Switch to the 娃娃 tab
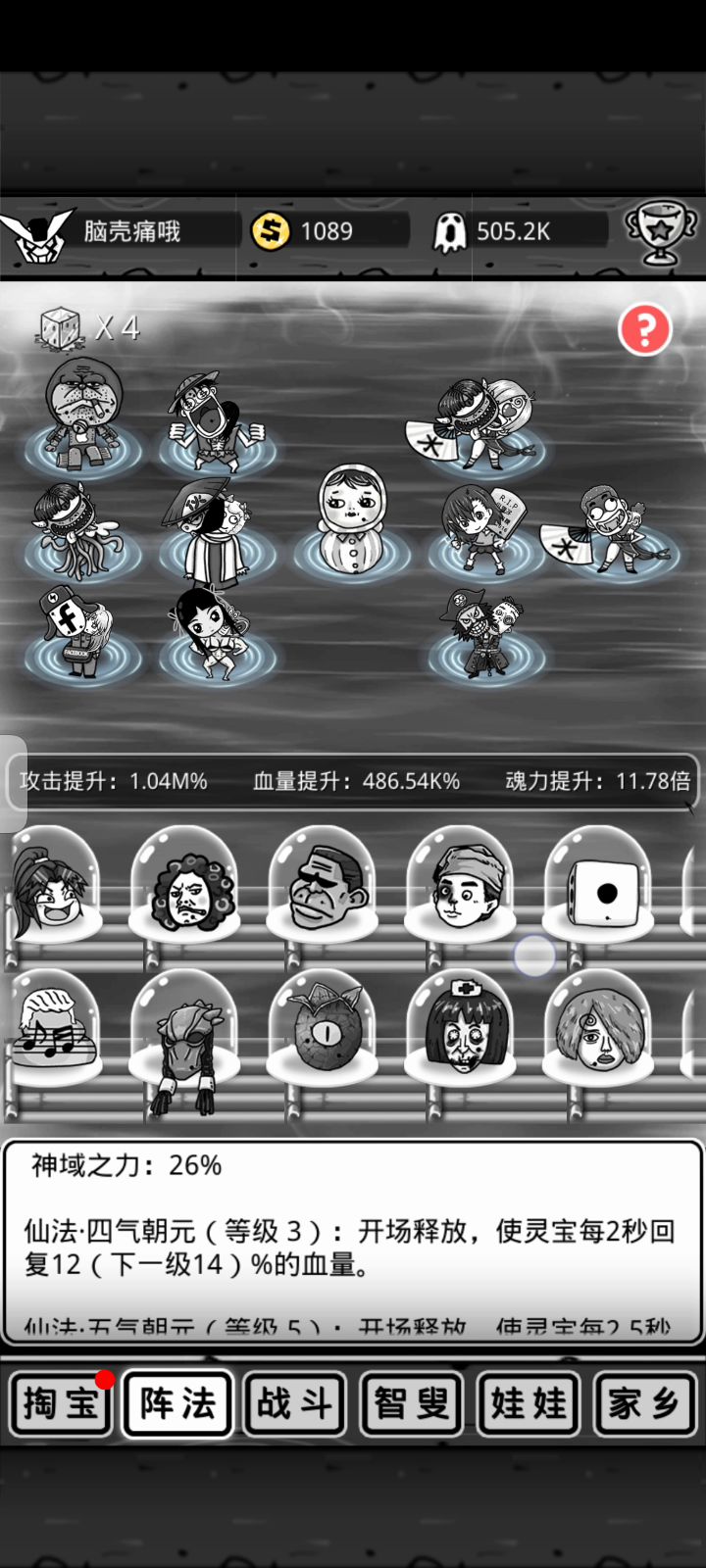The width and height of the screenshot is (706, 1568). click(529, 1403)
